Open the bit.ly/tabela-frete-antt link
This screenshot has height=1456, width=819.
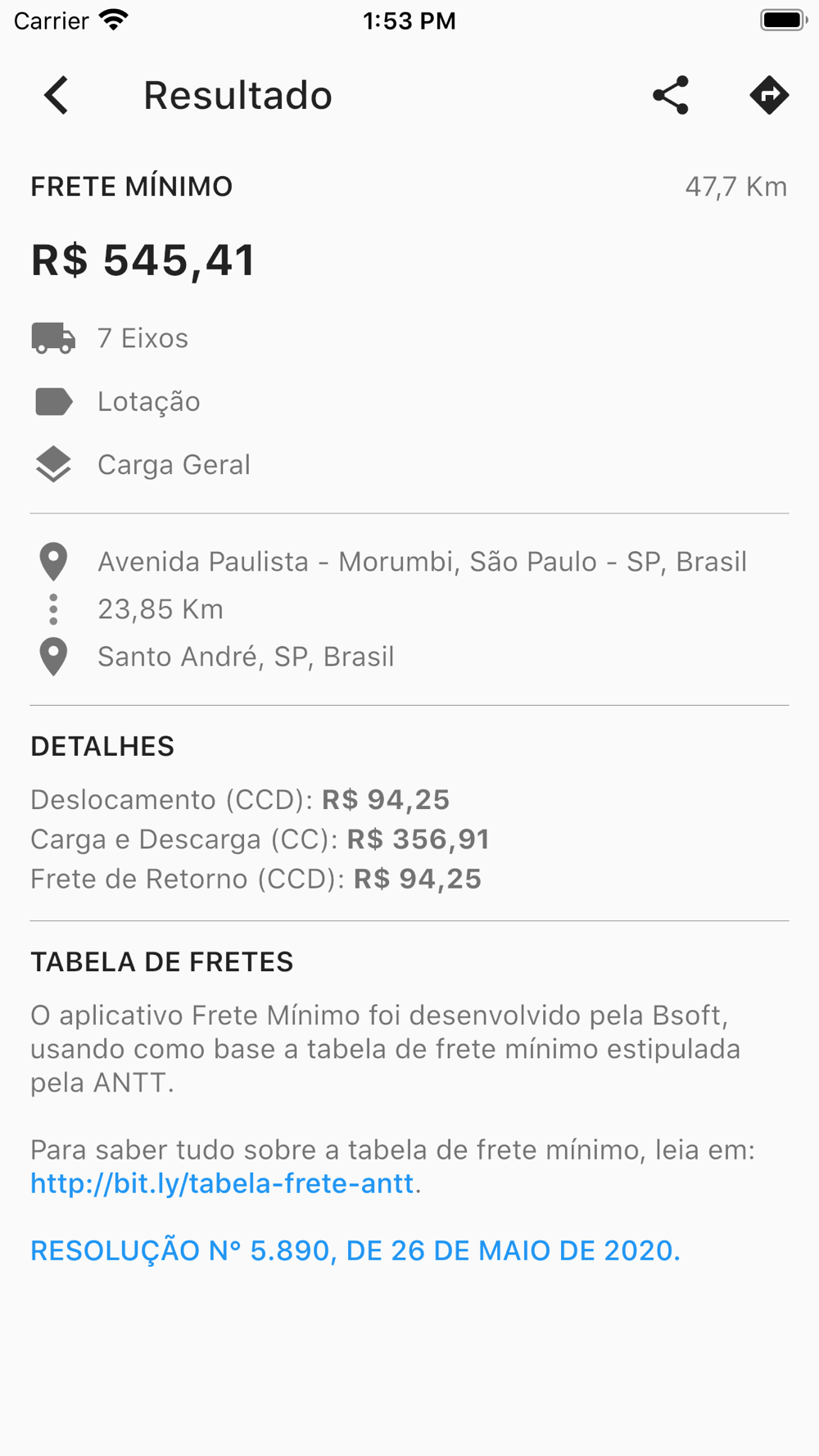click(222, 1183)
